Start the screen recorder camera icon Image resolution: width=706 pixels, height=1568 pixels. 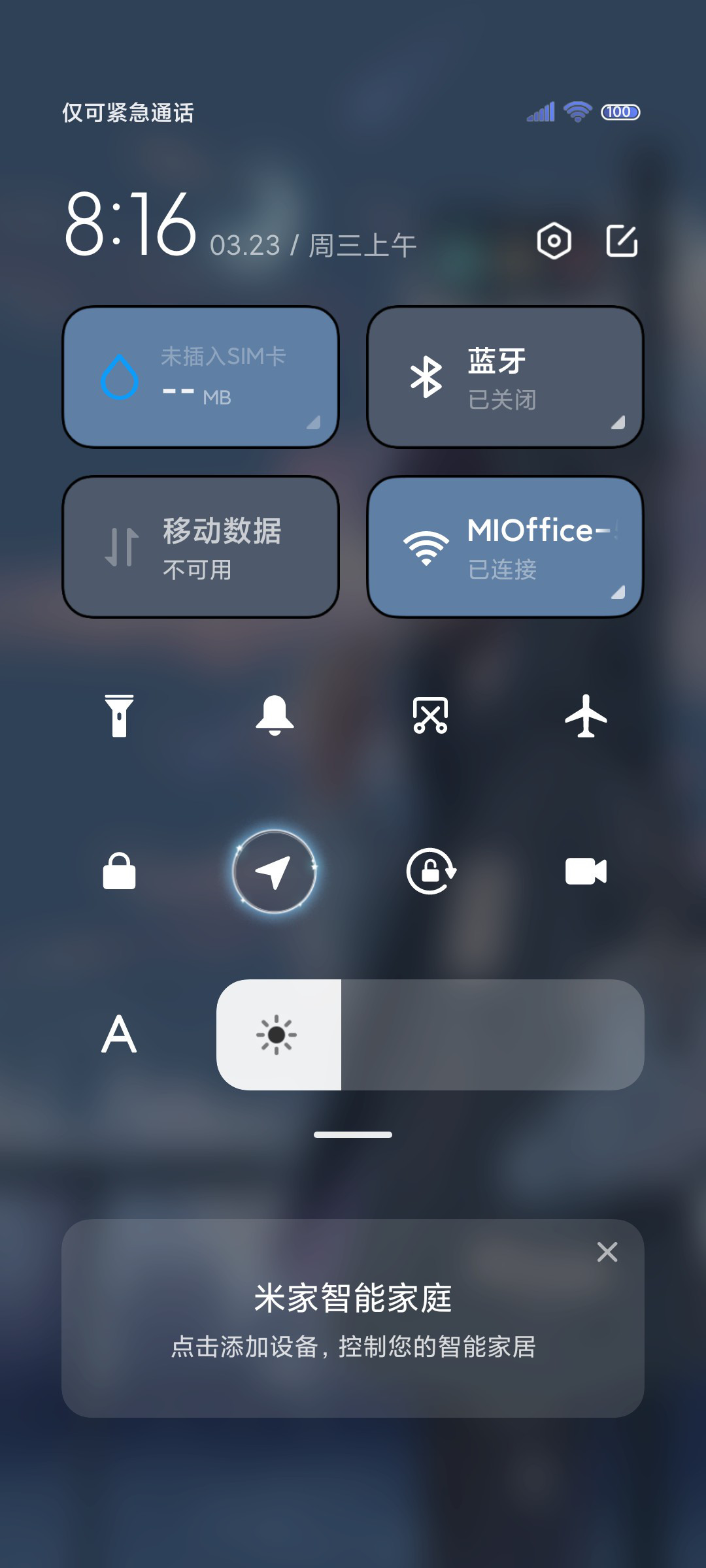point(586,871)
